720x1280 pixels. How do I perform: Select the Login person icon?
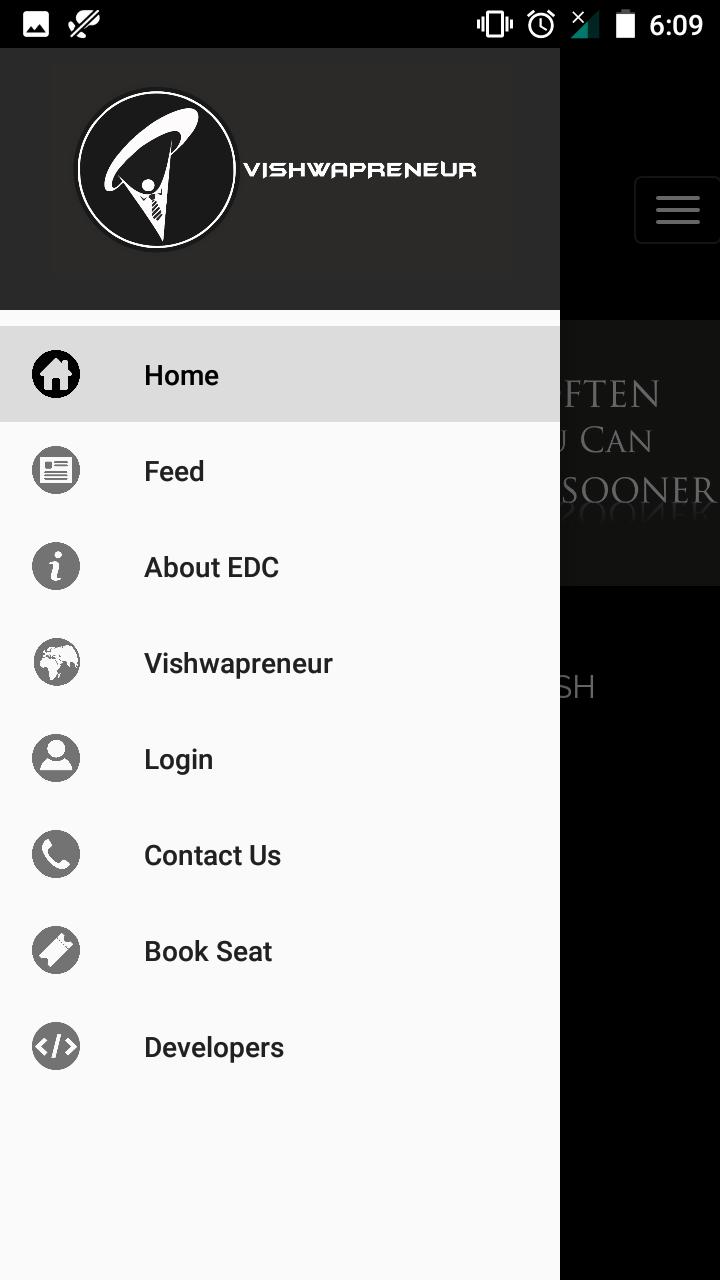coord(56,758)
